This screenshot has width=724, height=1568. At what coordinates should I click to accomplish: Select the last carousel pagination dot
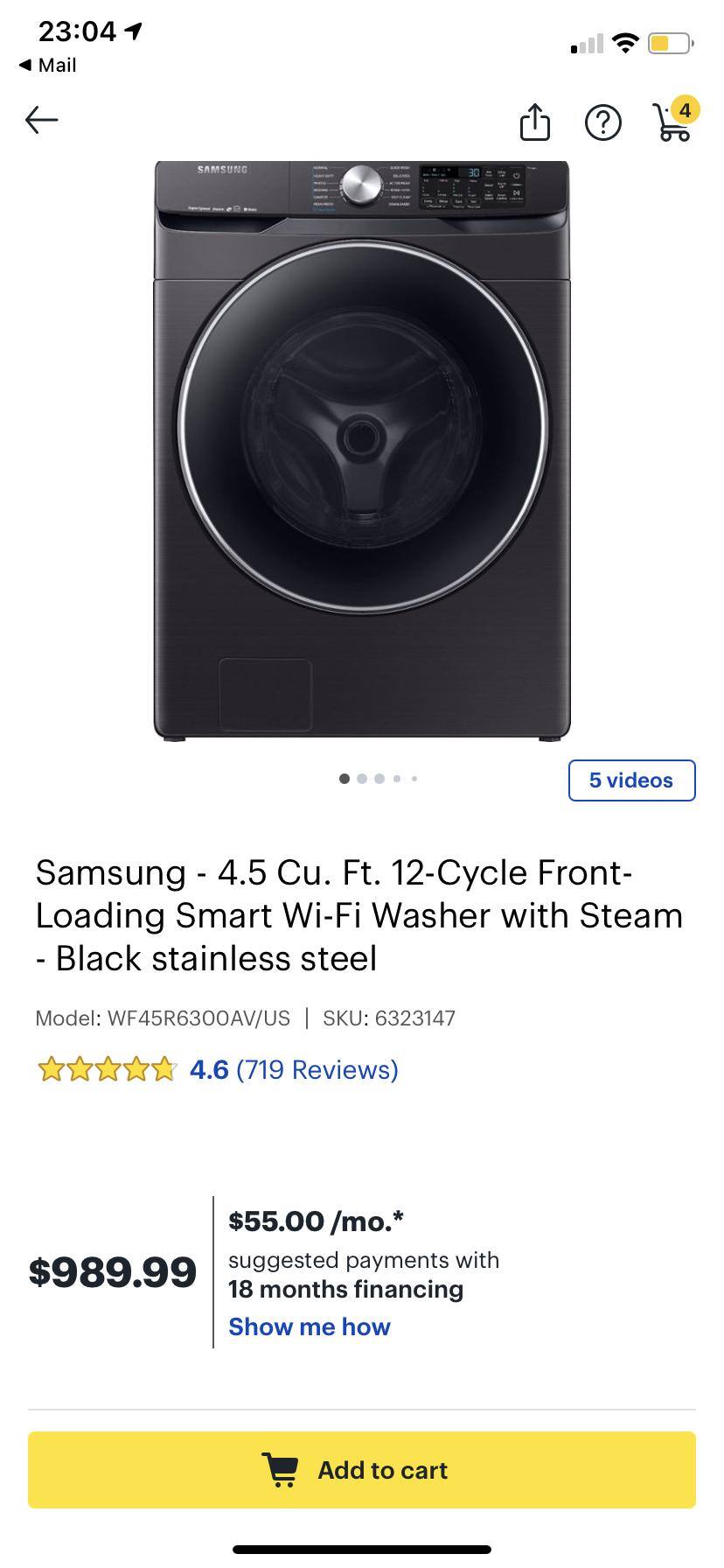414,778
